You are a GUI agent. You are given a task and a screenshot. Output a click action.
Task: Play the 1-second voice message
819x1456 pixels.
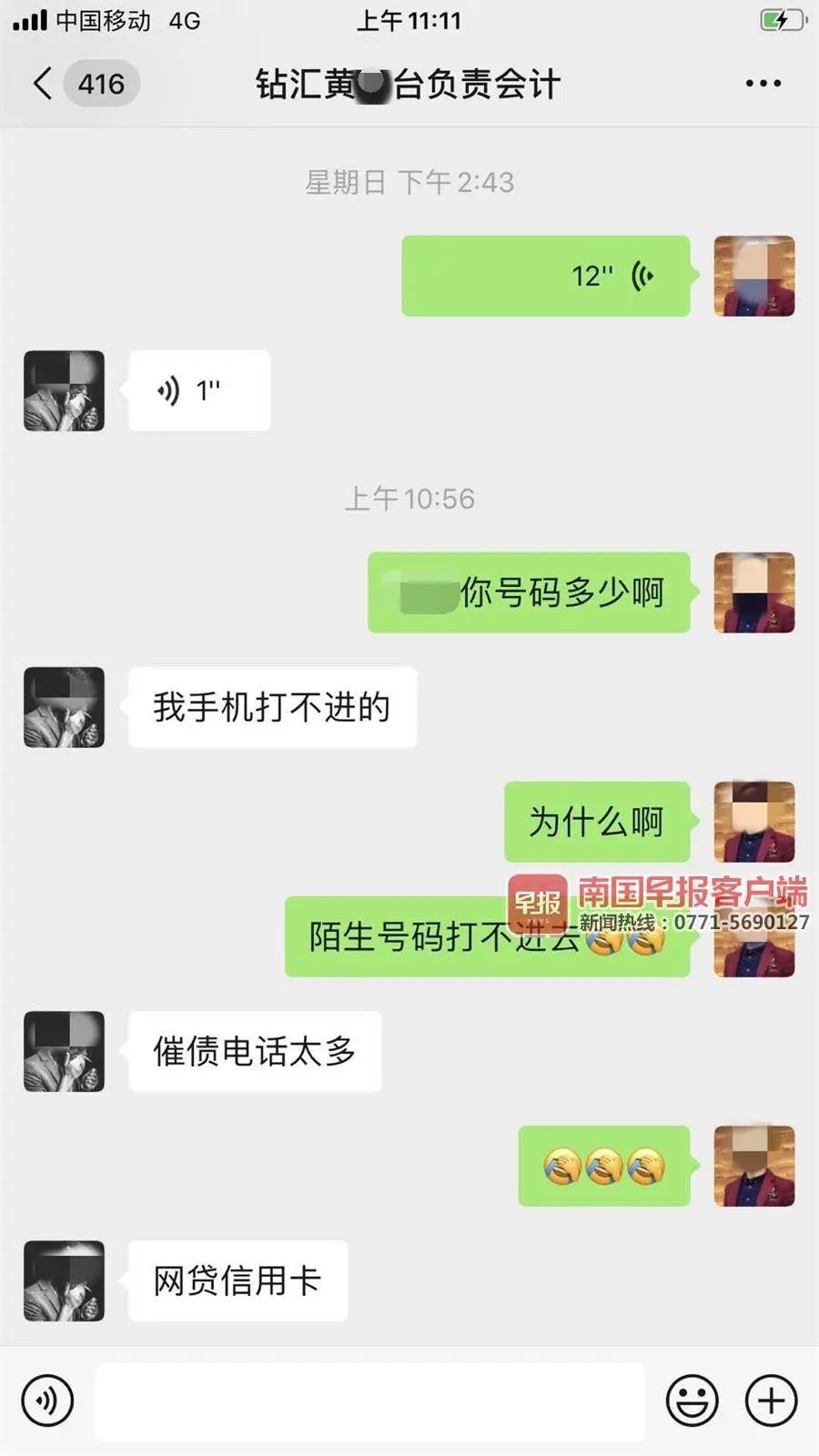point(199,390)
